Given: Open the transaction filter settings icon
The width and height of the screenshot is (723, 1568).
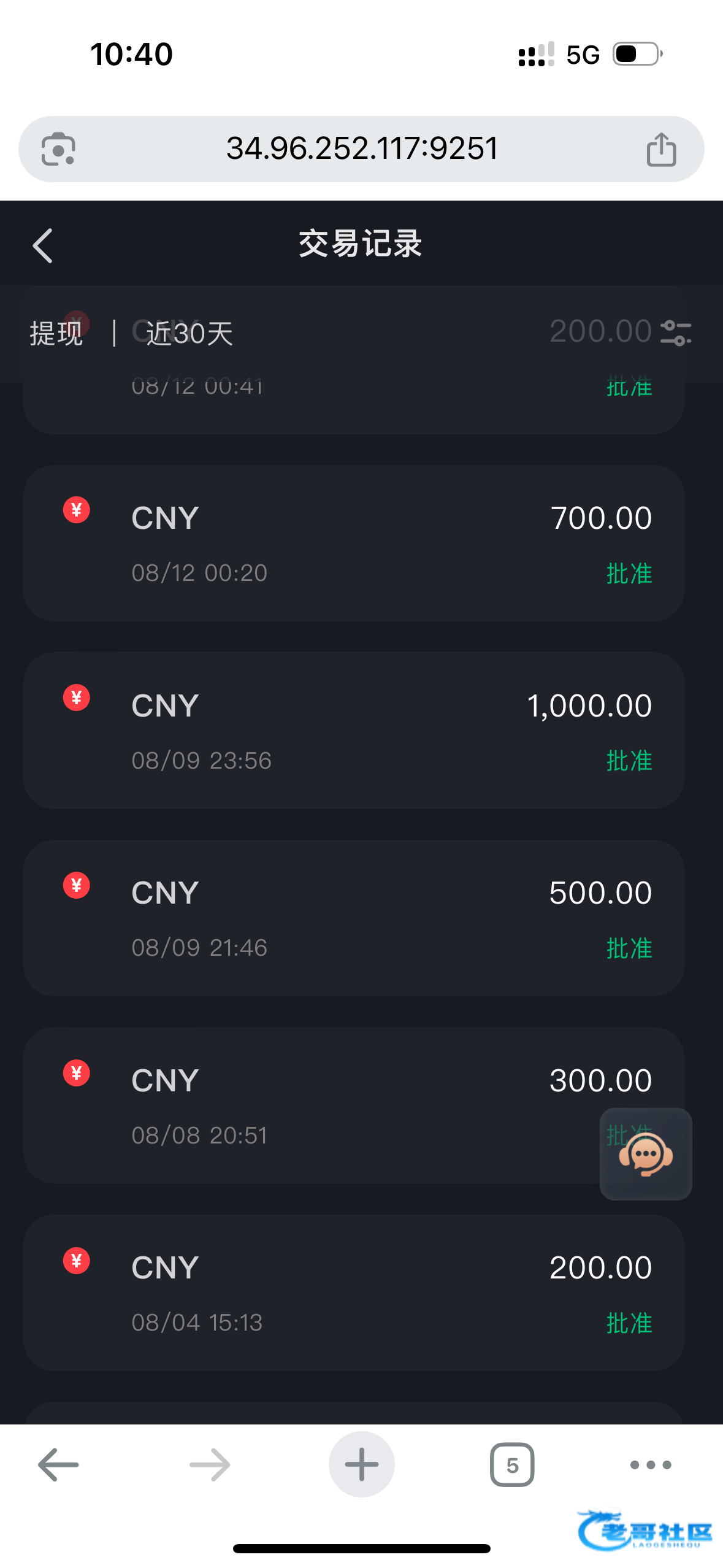Looking at the screenshot, I should pos(676,333).
